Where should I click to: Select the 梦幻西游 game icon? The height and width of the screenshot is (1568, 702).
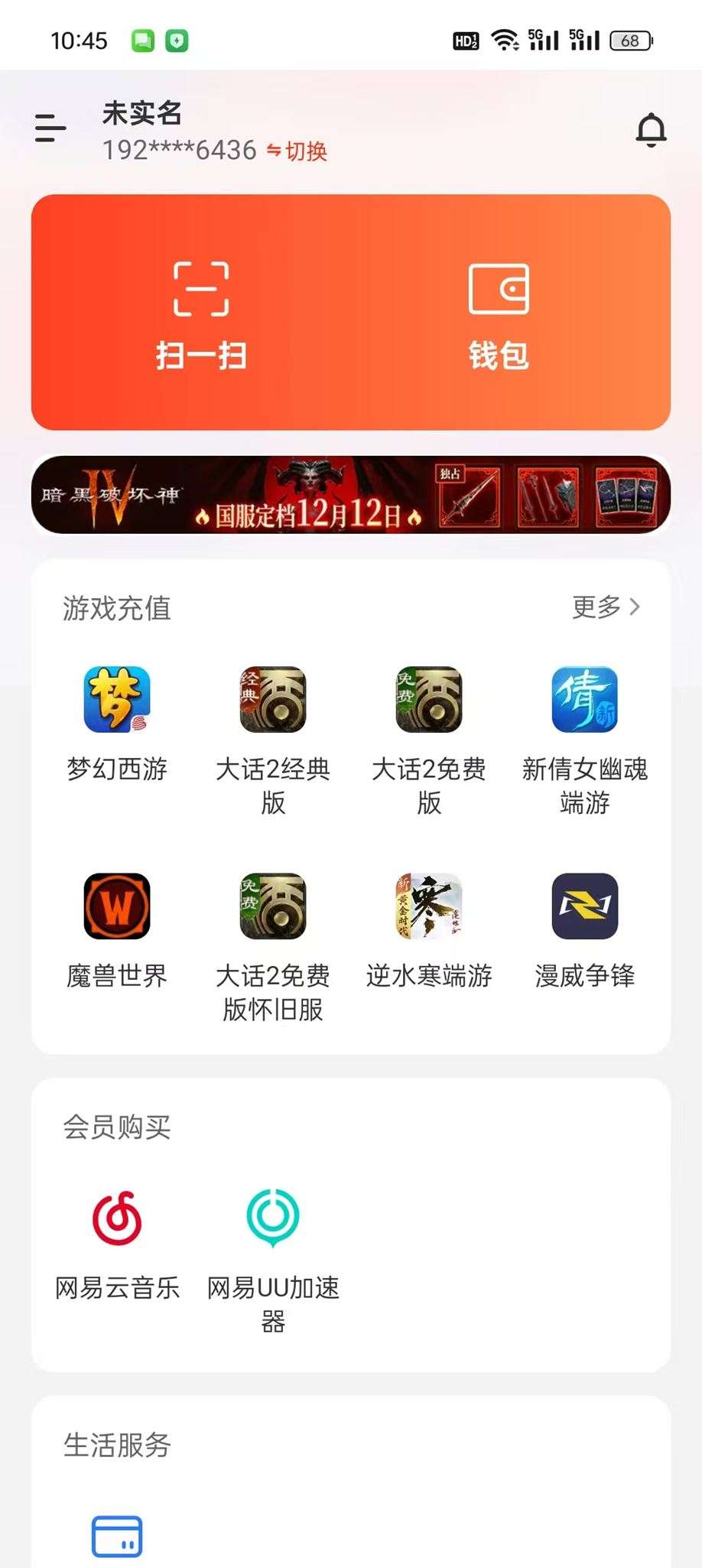tap(117, 700)
